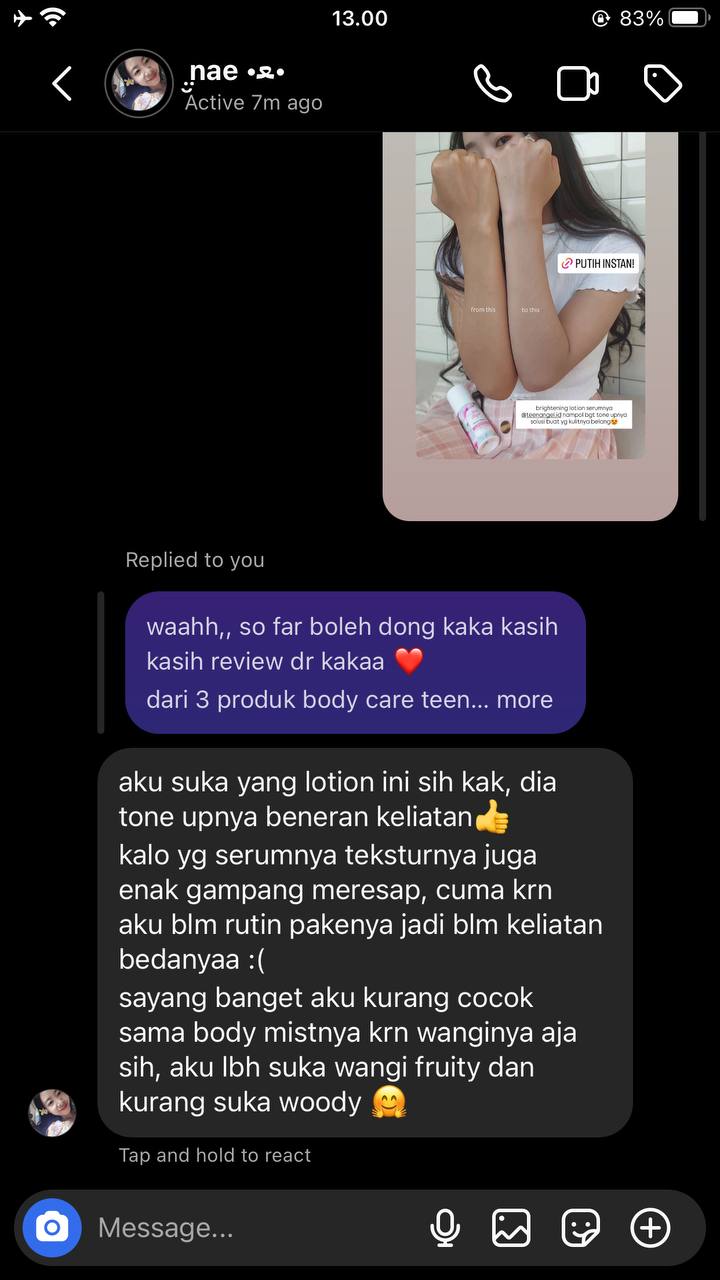
Task: Open nae's profile from the header avatar
Action: coord(139,84)
